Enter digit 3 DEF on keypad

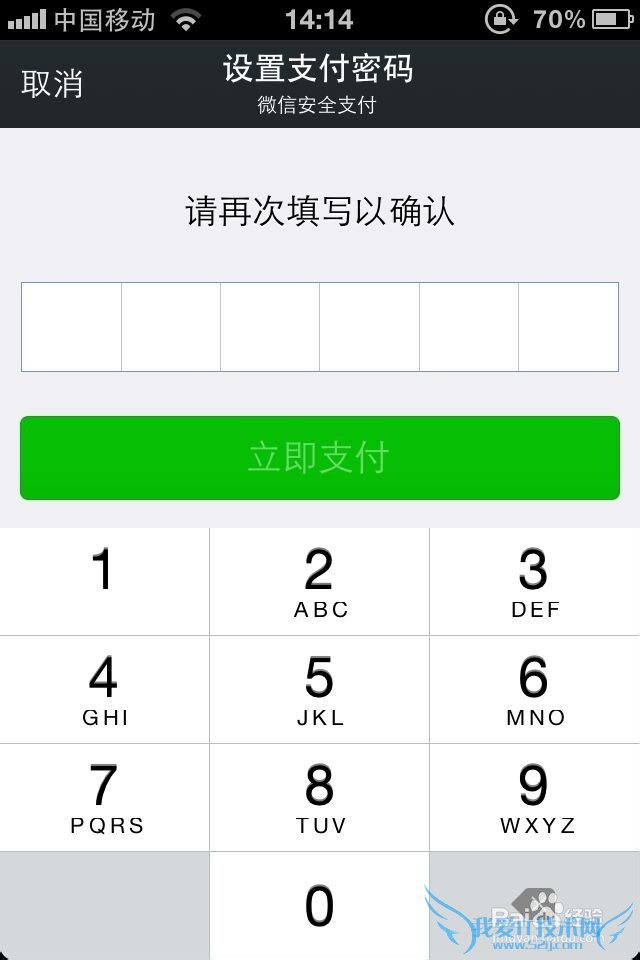tap(535, 581)
